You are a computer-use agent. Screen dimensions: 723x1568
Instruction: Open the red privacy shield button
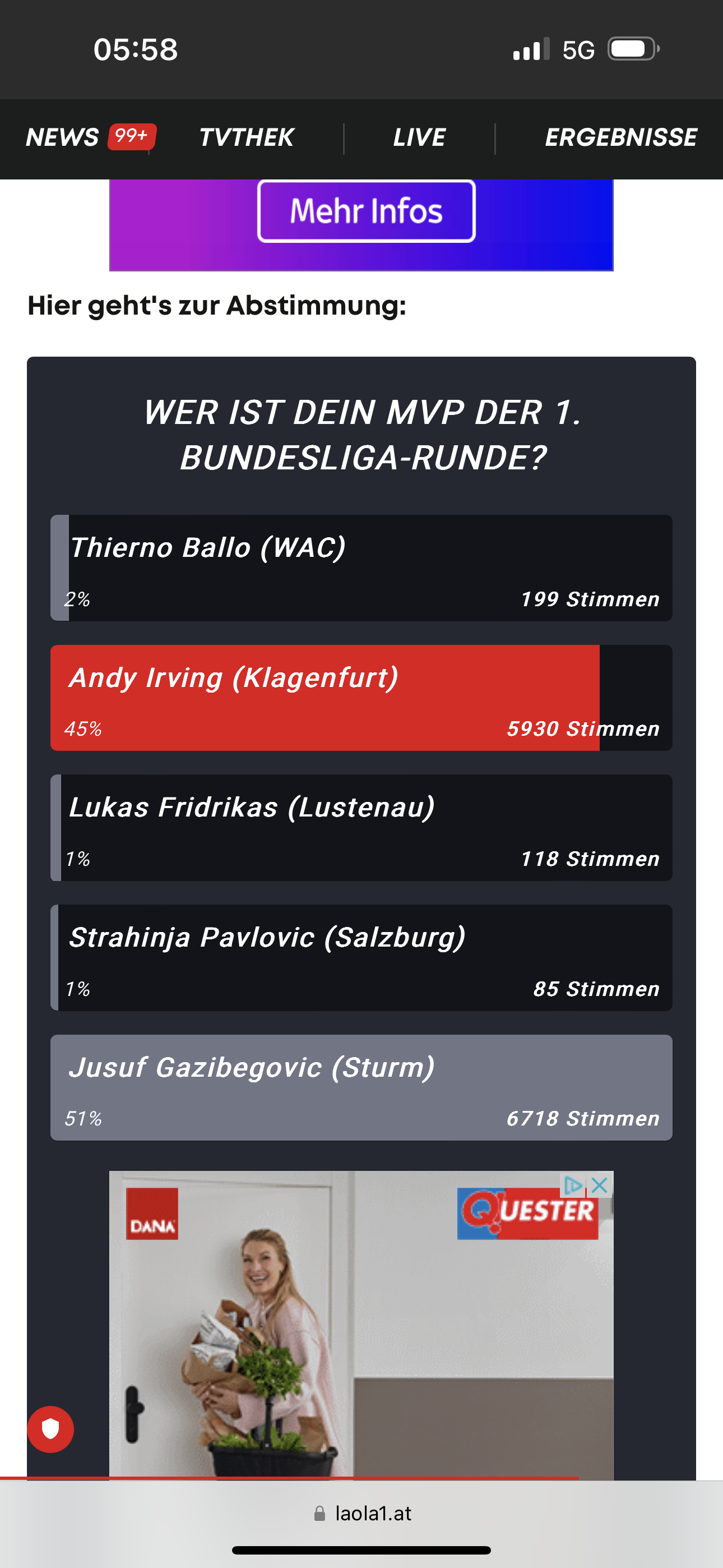[50, 1428]
